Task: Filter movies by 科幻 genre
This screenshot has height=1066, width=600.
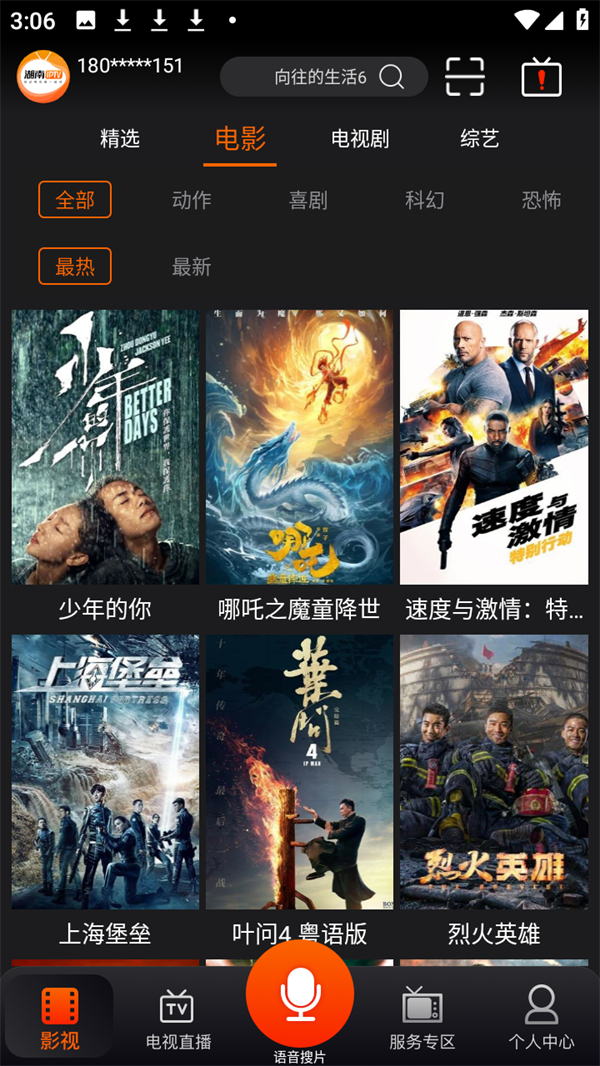Action: [x=424, y=200]
